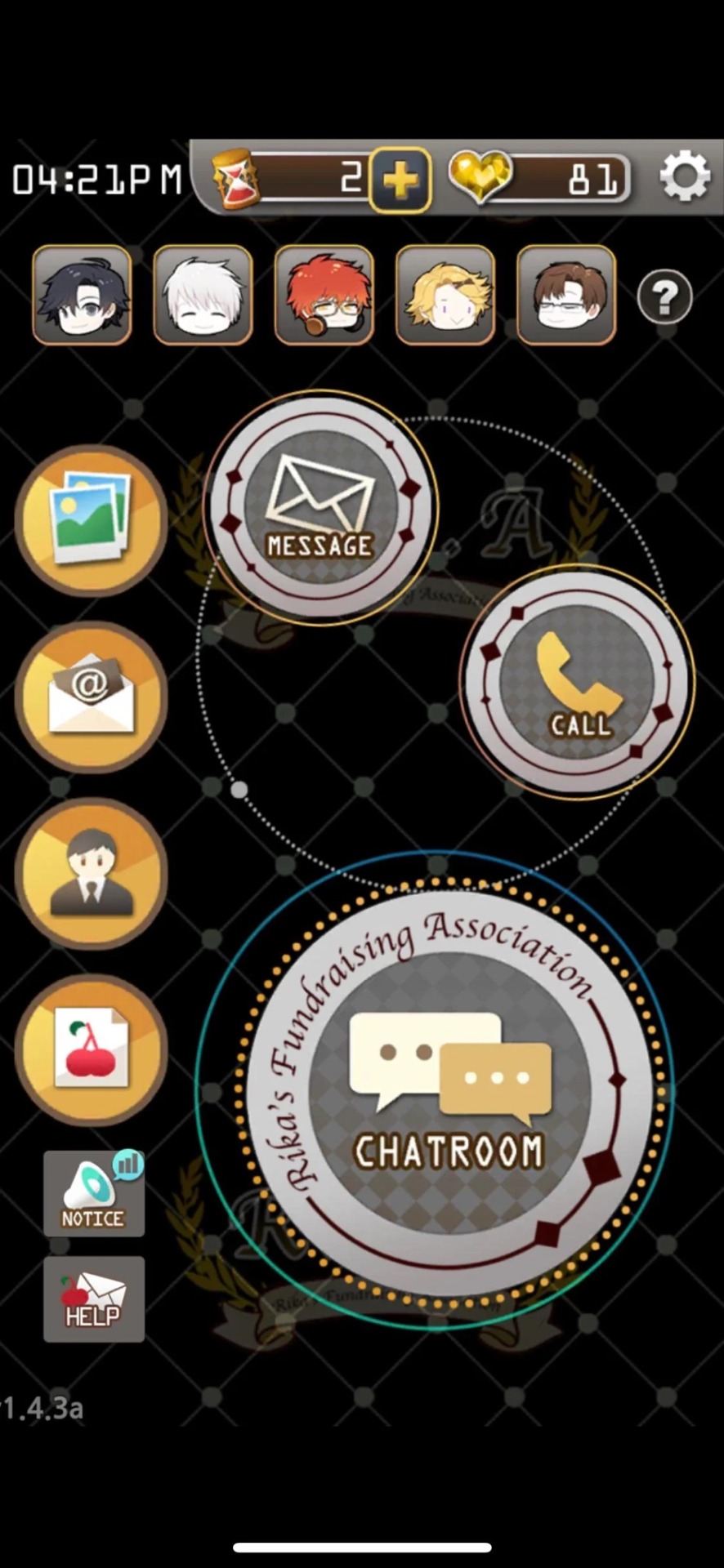The width and height of the screenshot is (724, 1568).
Task: Open the black-haired character's profile
Action: point(82,295)
